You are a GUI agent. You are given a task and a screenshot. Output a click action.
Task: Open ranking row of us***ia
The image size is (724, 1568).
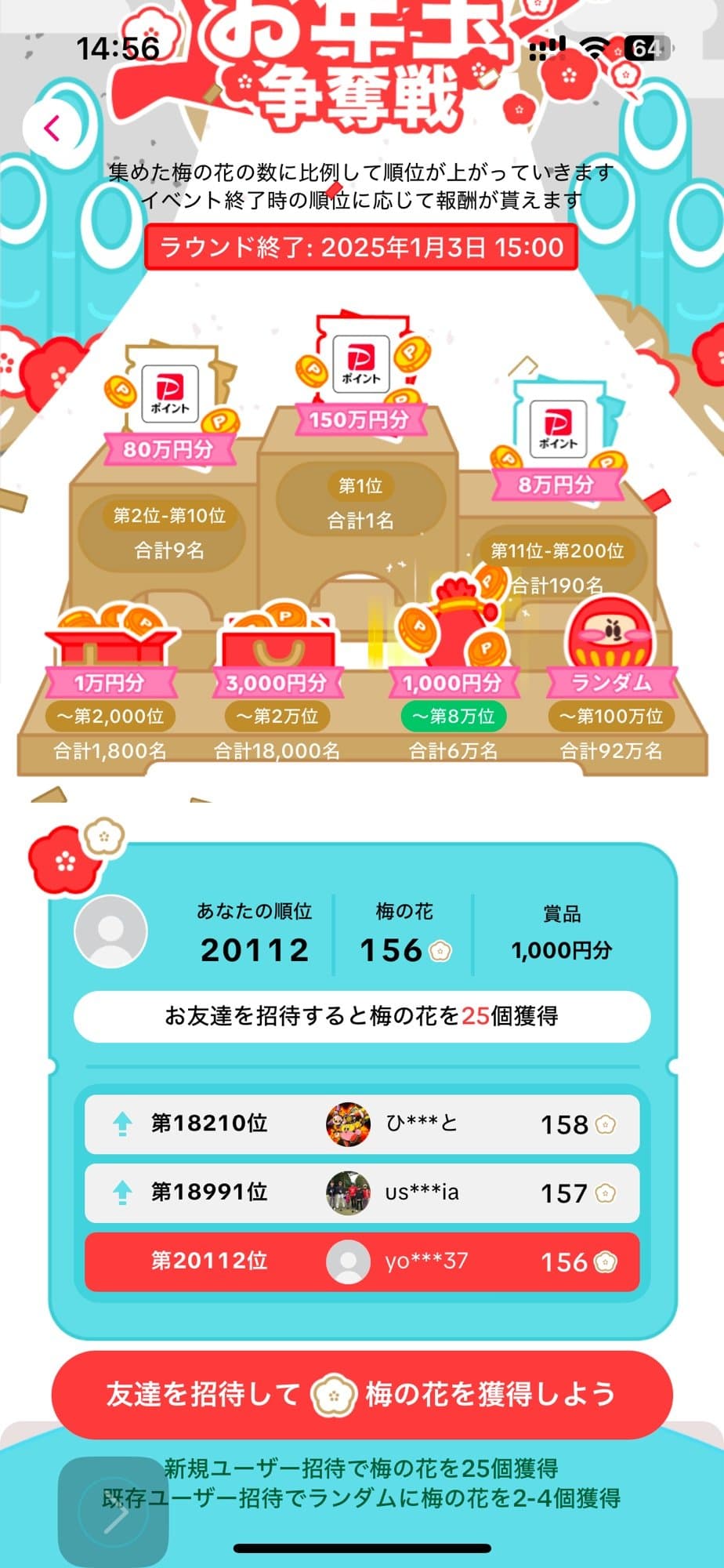click(362, 1192)
